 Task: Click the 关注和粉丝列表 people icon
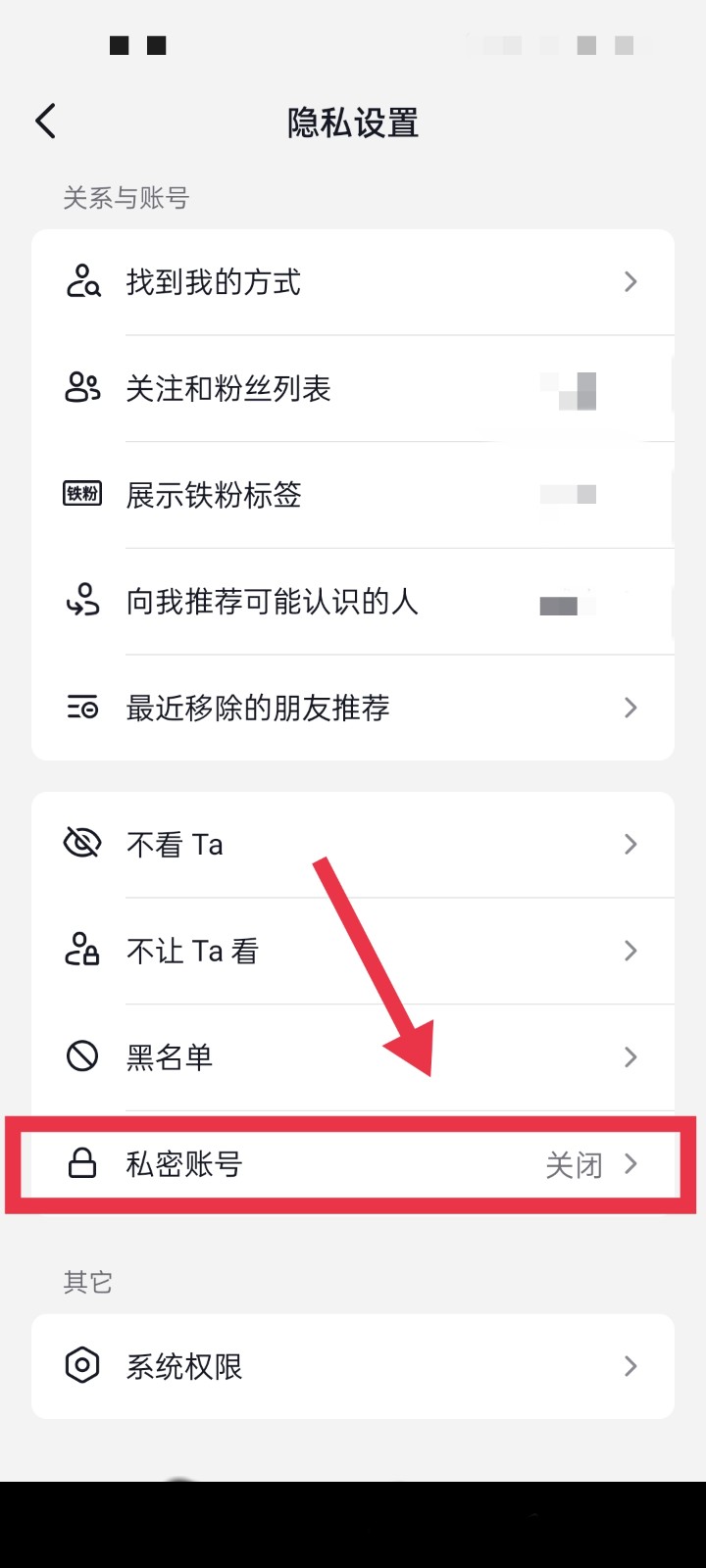click(x=82, y=389)
